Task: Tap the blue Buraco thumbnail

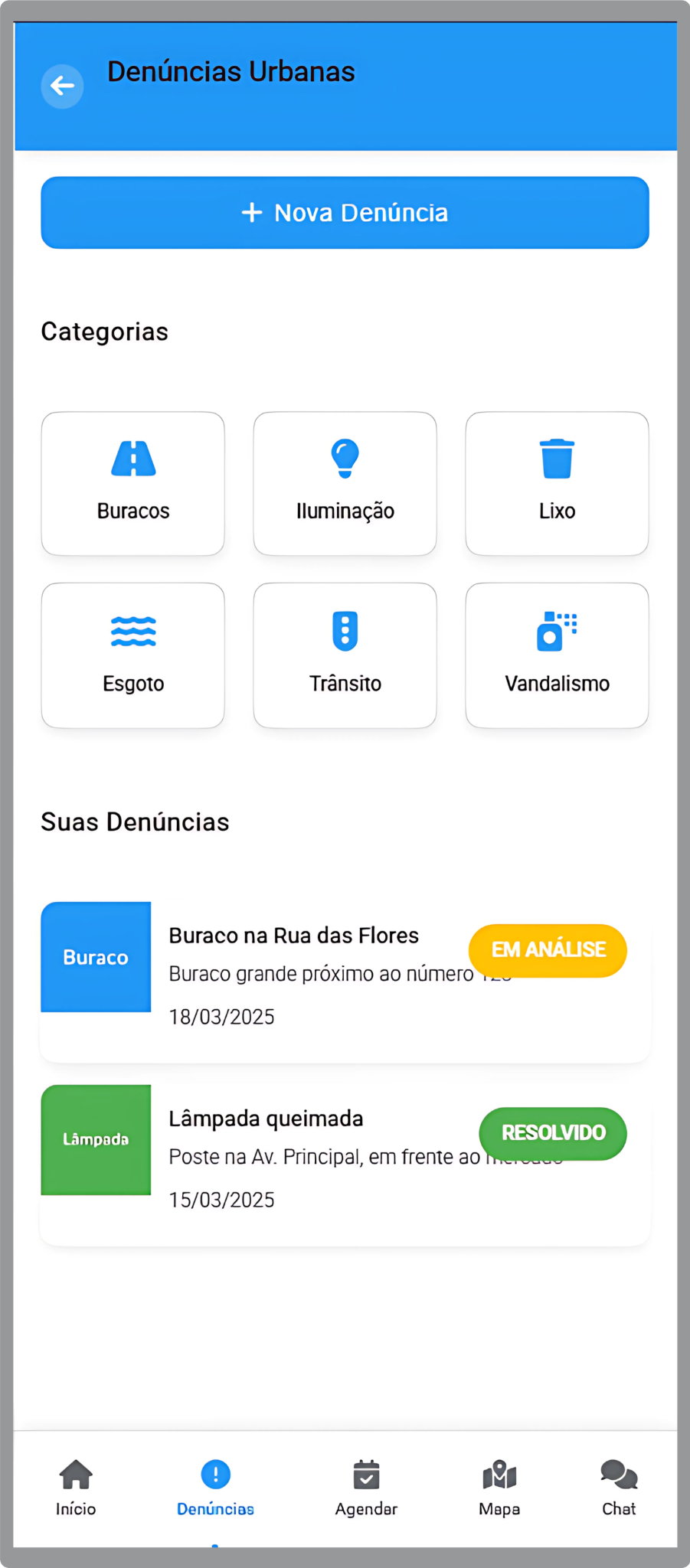Action: pos(96,956)
